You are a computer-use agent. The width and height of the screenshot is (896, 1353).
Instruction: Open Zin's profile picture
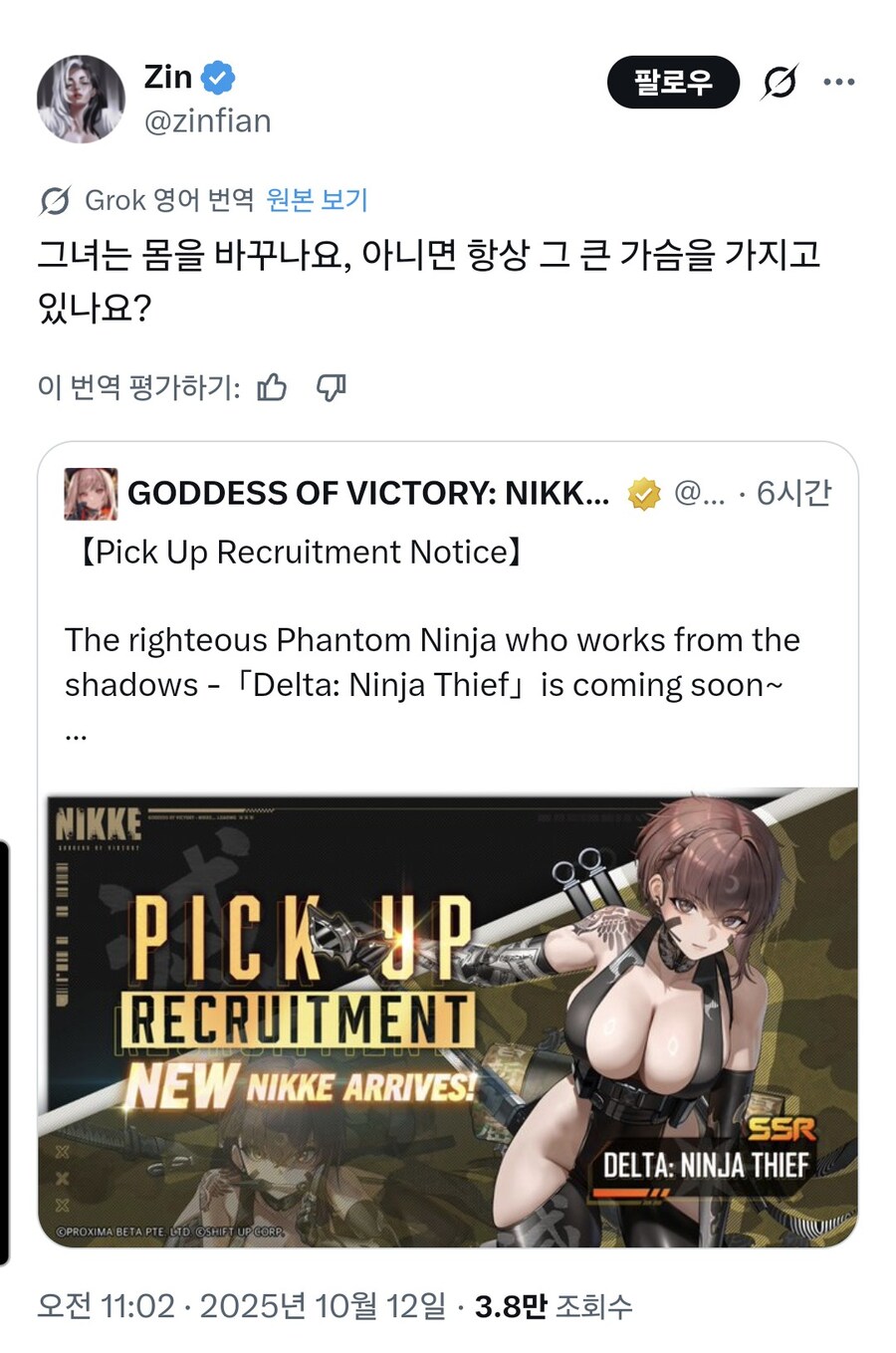click(x=81, y=99)
